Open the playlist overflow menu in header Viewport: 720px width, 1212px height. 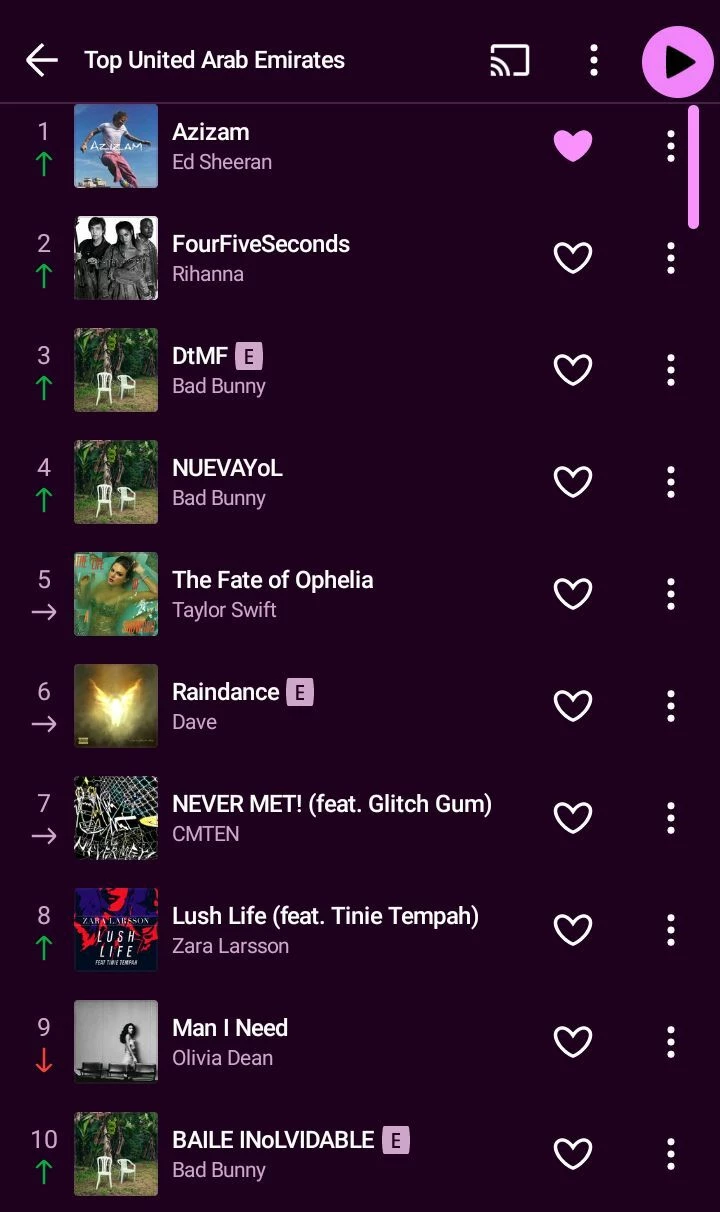594,60
